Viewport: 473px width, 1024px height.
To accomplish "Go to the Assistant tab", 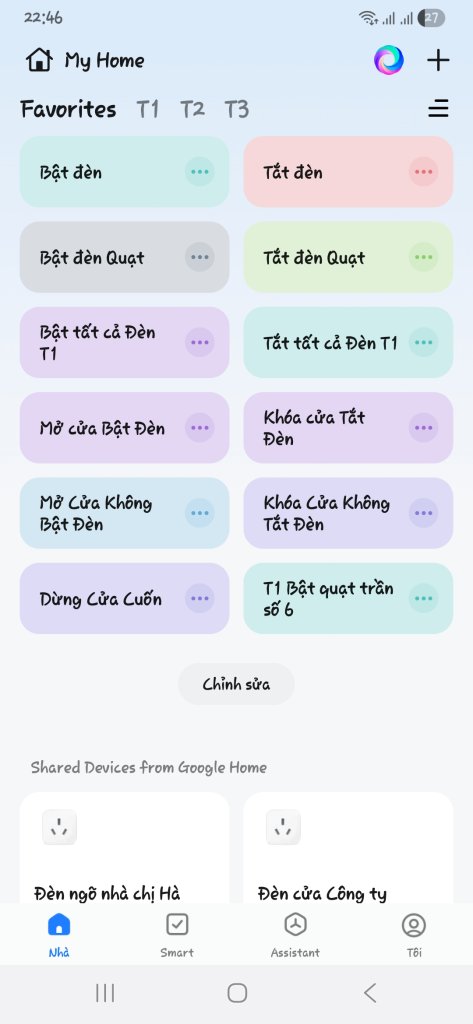I will point(295,935).
